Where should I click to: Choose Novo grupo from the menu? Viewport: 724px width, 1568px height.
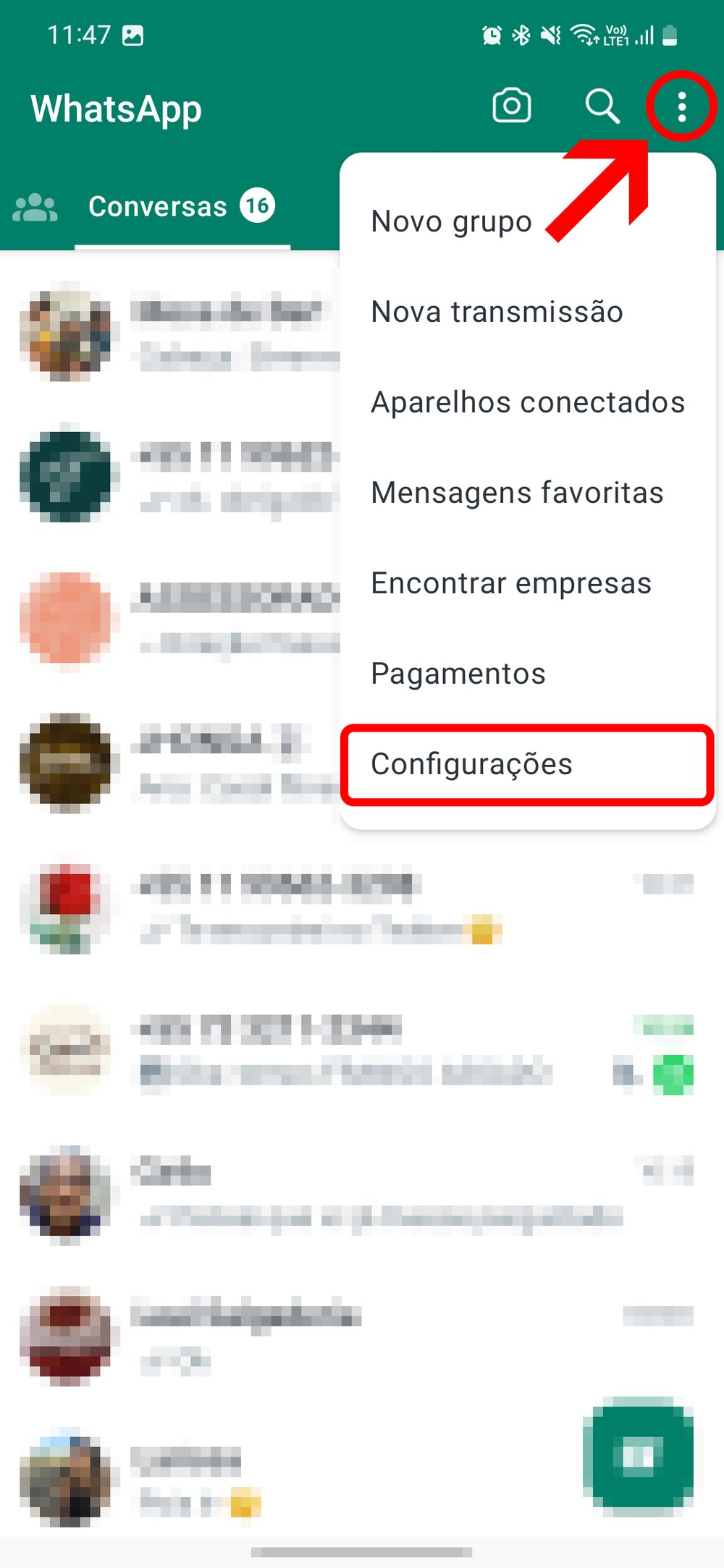point(451,221)
